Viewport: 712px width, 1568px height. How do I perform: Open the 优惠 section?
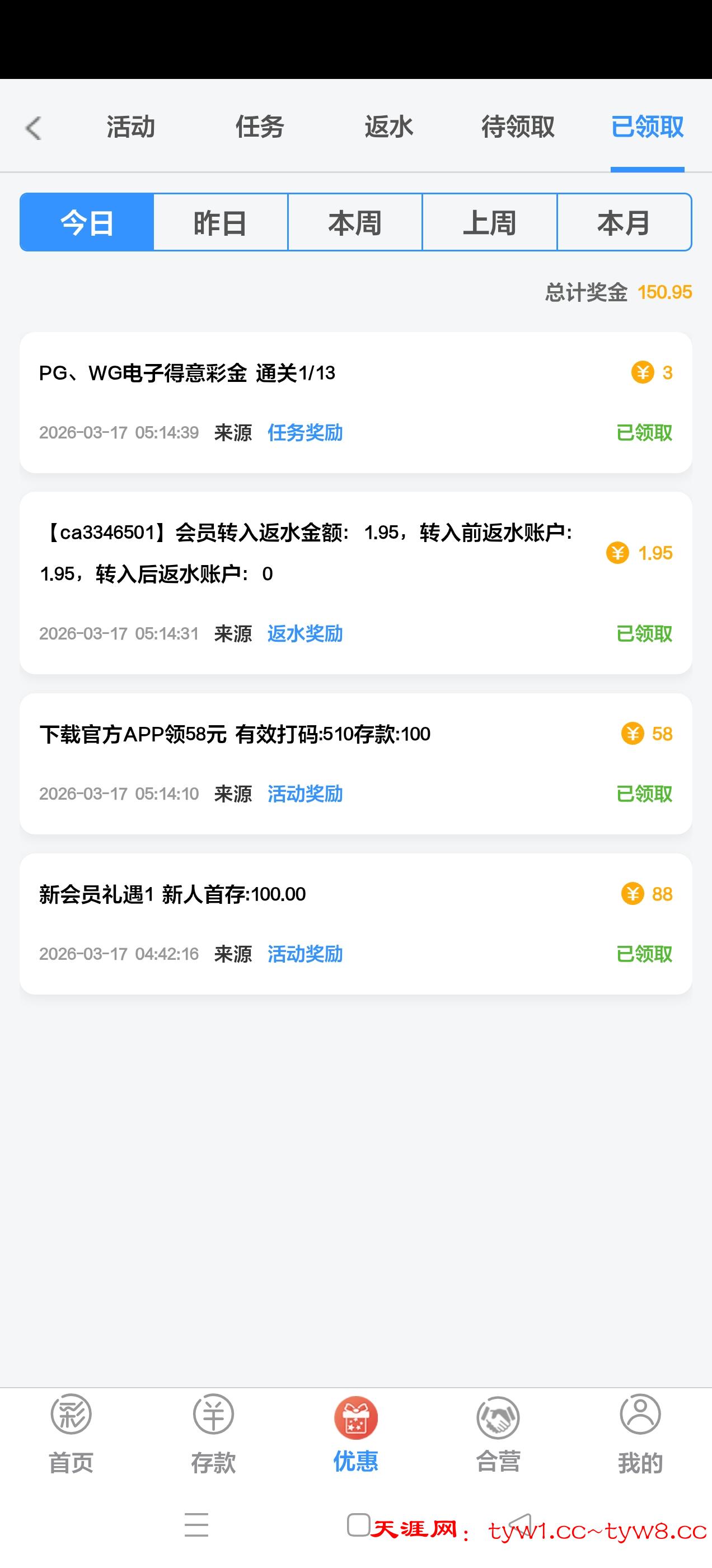tap(356, 1434)
